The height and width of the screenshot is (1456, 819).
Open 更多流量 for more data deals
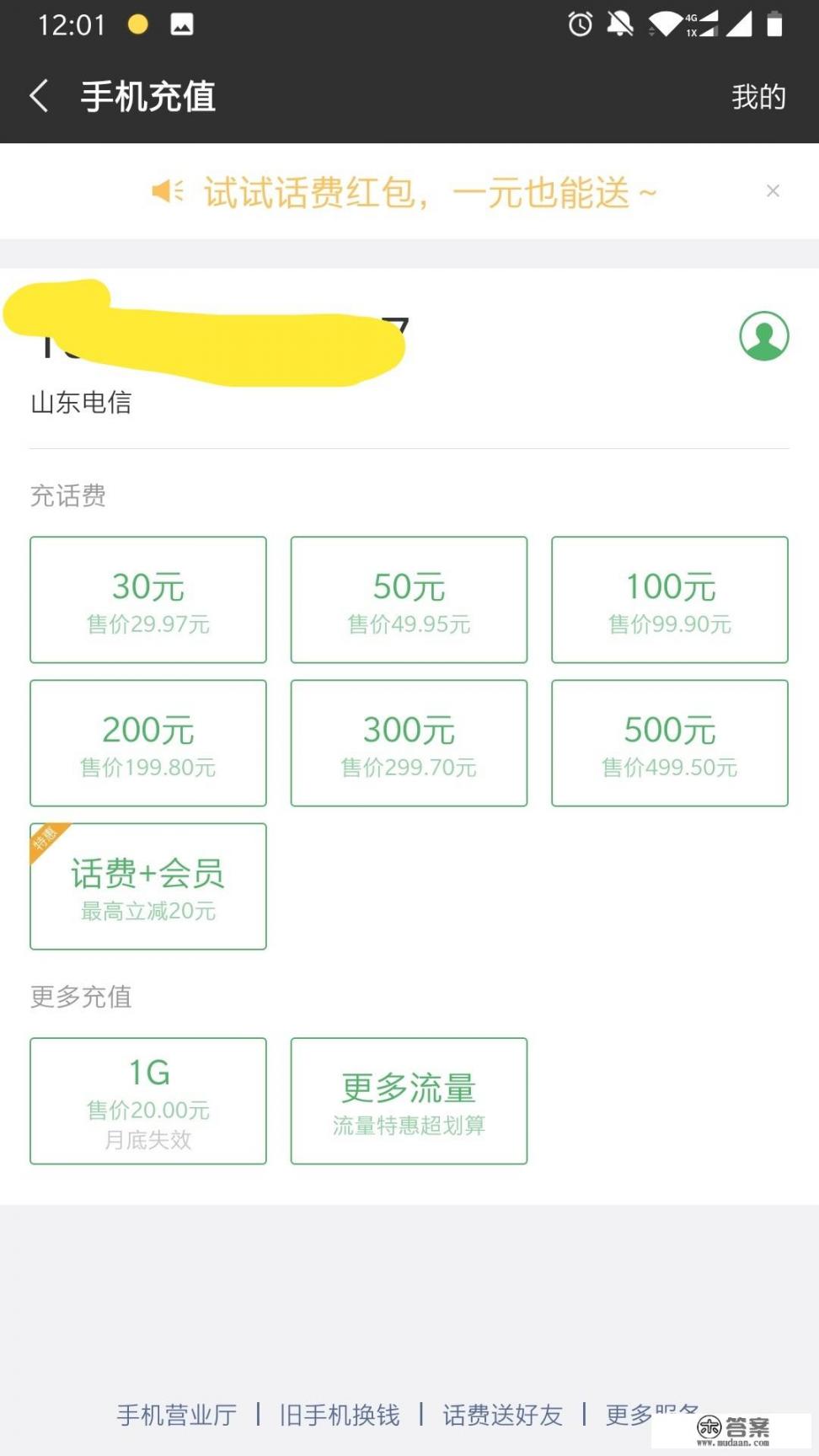pos(409,1100)
